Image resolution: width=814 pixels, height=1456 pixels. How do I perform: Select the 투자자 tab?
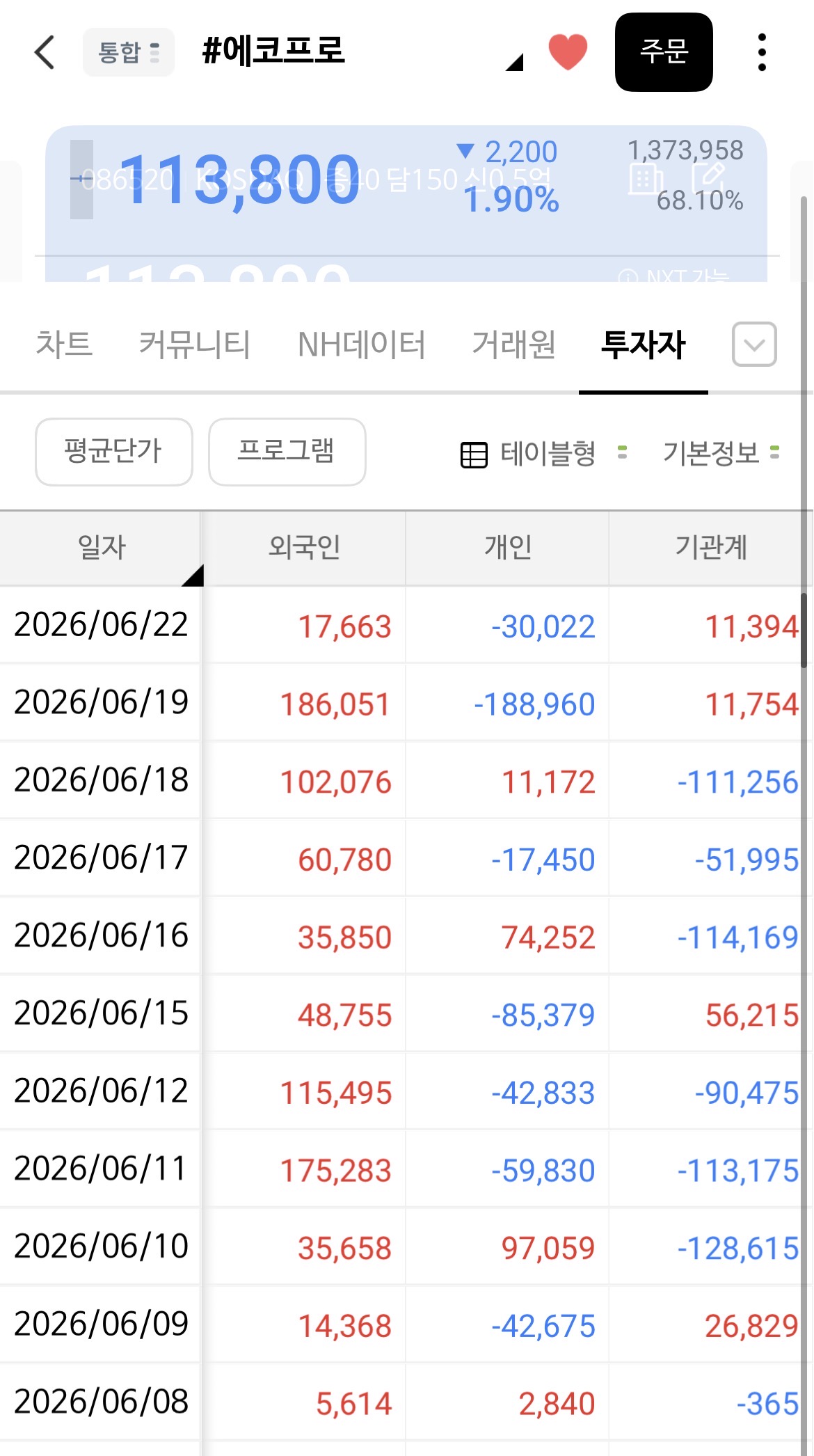(x=644, y=345)
